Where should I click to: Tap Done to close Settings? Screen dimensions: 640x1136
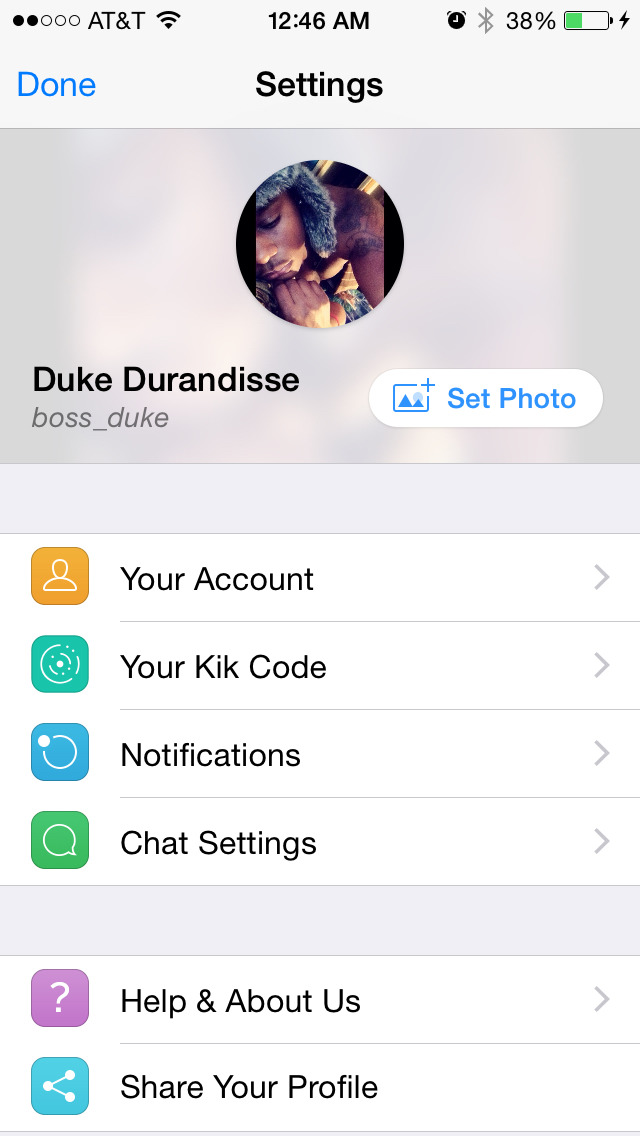pos(57,85)
